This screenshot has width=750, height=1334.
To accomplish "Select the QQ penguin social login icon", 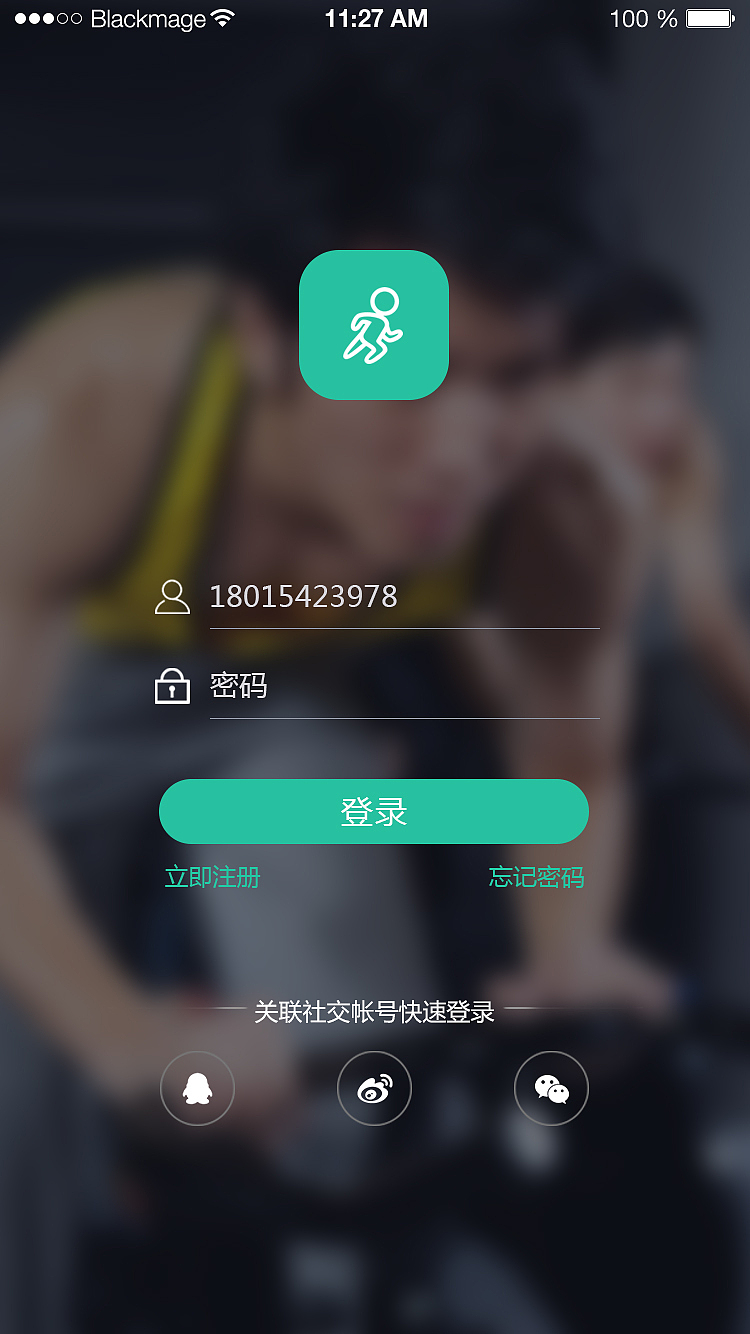I will tap(197, 1088).
